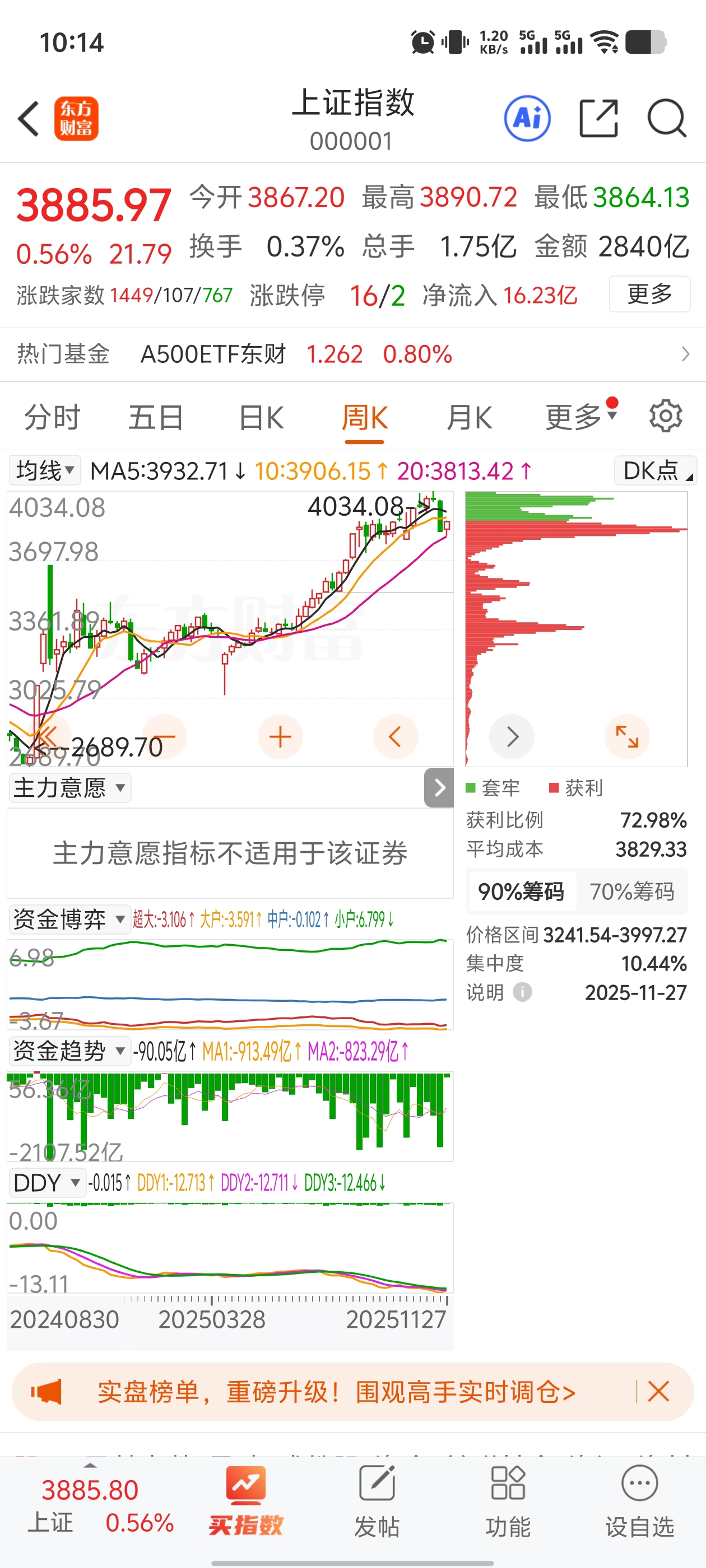This screenshot has height=1568, width=706.
Task: Select the 日K chart tab
Action: 261,418
